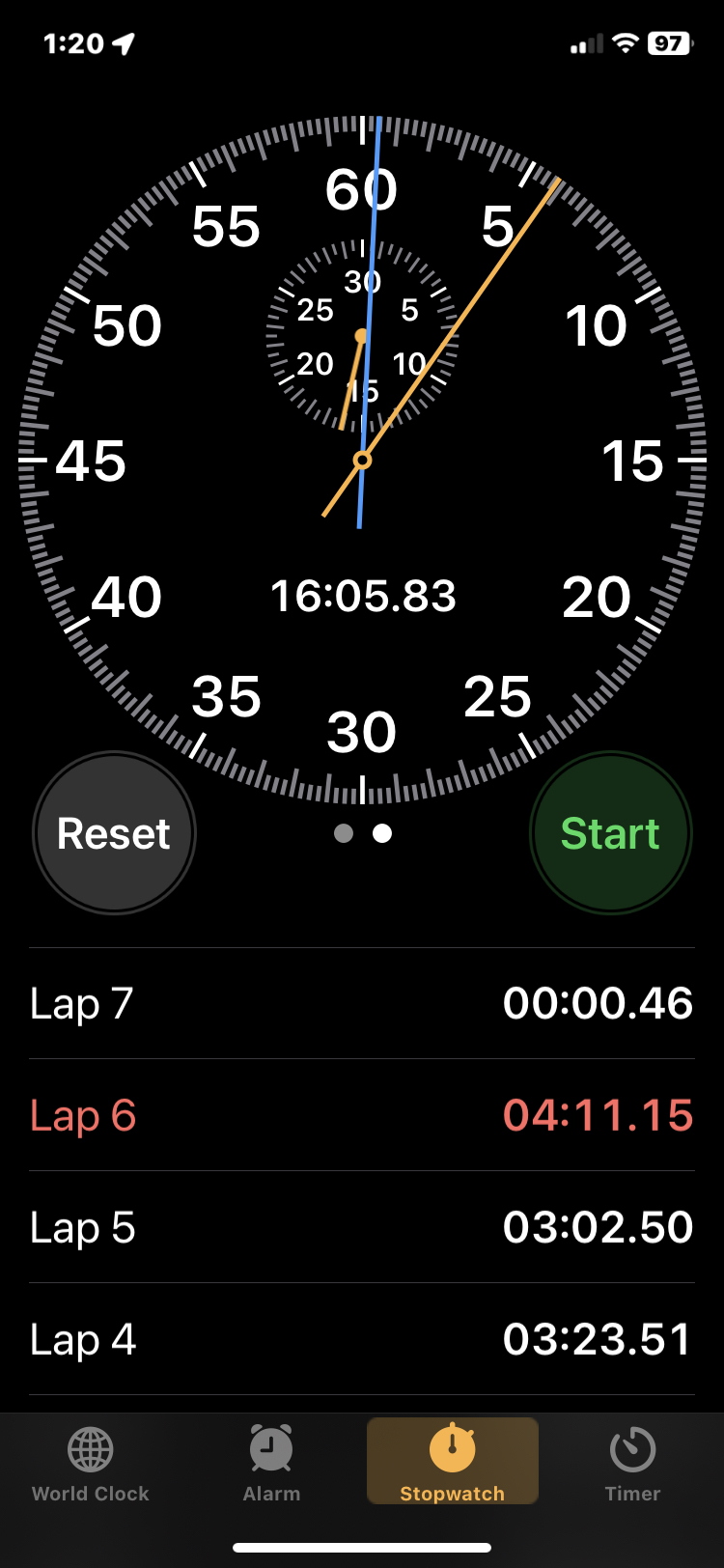724x1568 pixels.
Task: Switch to the Timer tab
Action: tap(631, 1461)
